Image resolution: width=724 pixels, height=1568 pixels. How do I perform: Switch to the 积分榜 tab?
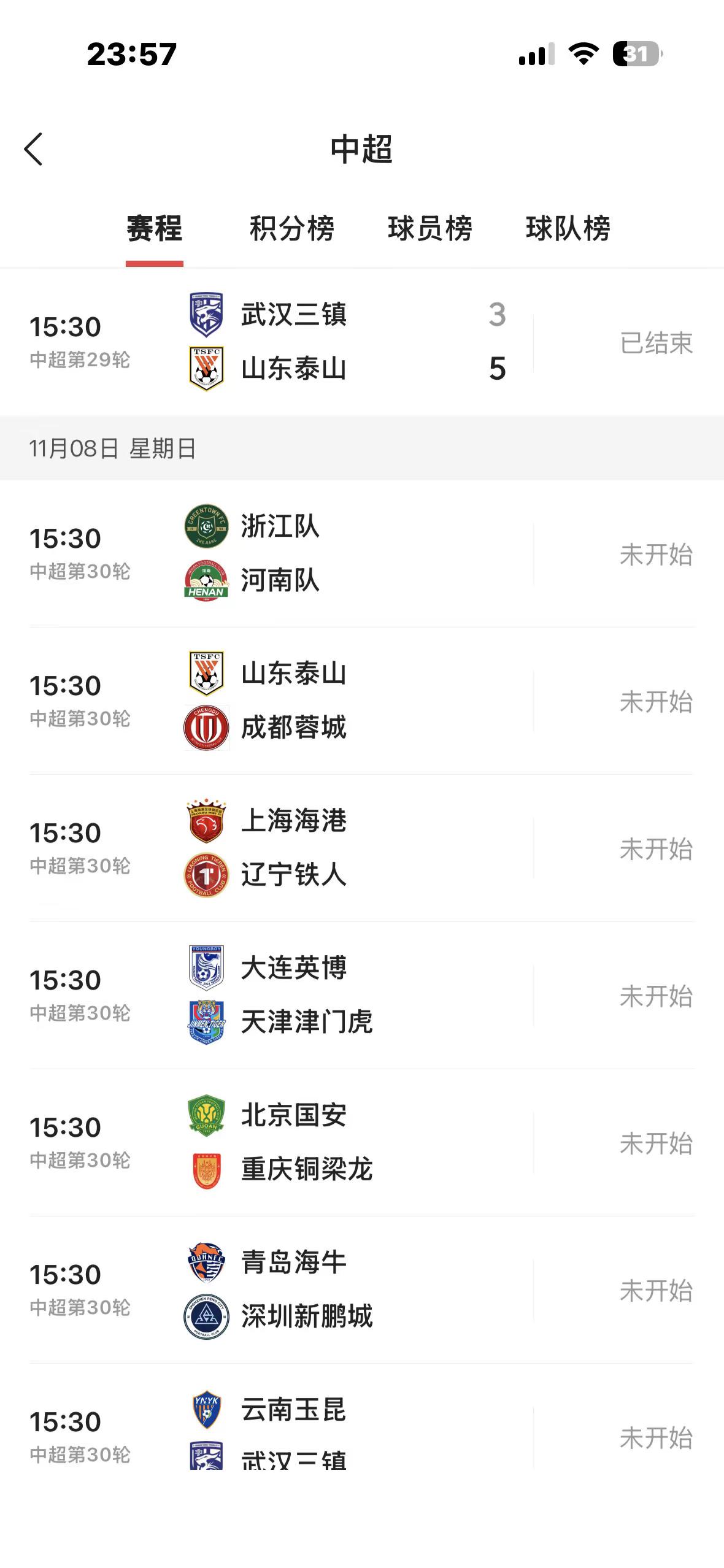tap(292, 229)
